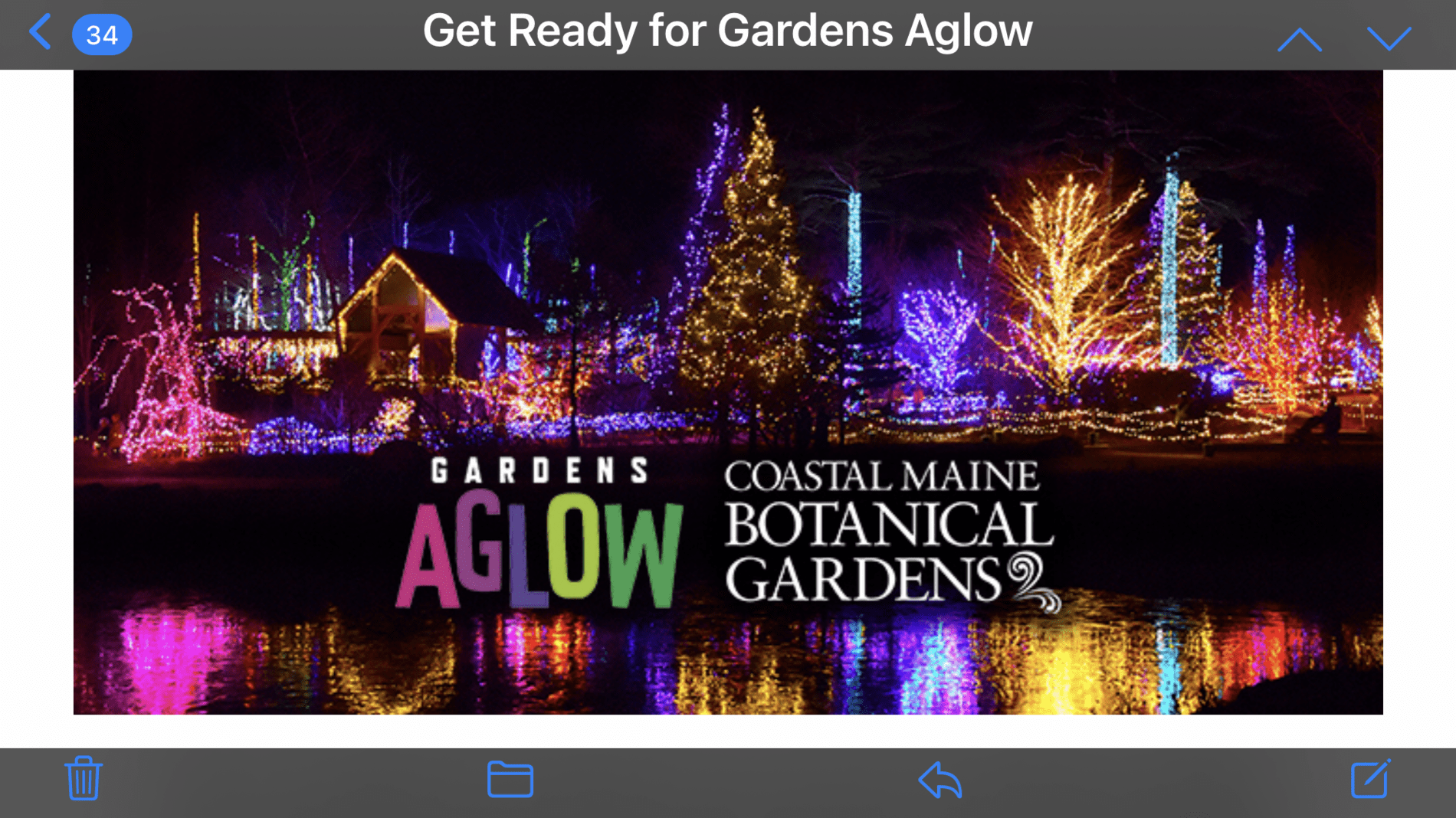The width and height of the screenshot is (1456, 818).
Task: Compose a new email
Action: click(1369, 780)
